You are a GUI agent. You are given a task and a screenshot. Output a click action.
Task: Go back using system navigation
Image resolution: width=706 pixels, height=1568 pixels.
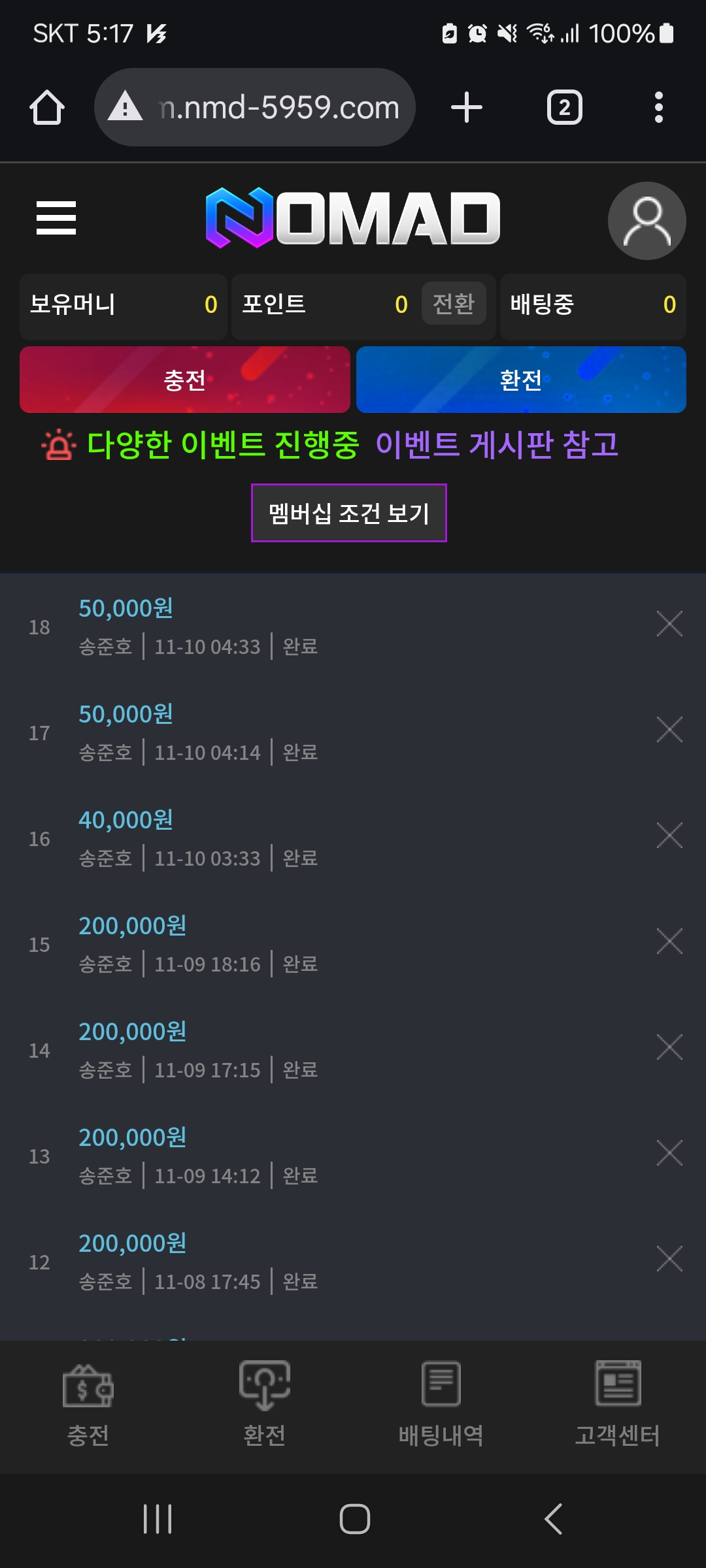pyautogui.click(x=553, y=1518)
